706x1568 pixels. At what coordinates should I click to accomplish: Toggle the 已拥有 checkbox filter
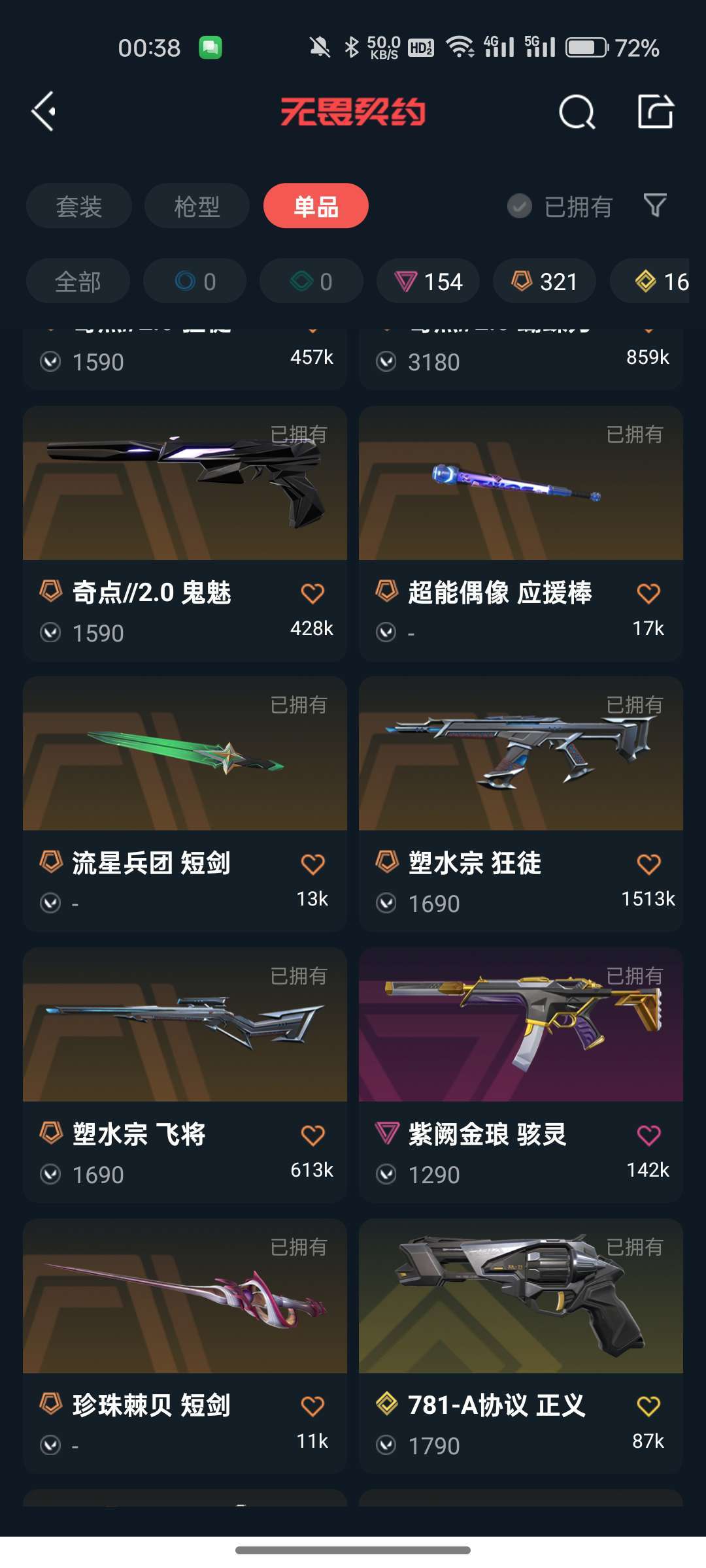(560, 206)
